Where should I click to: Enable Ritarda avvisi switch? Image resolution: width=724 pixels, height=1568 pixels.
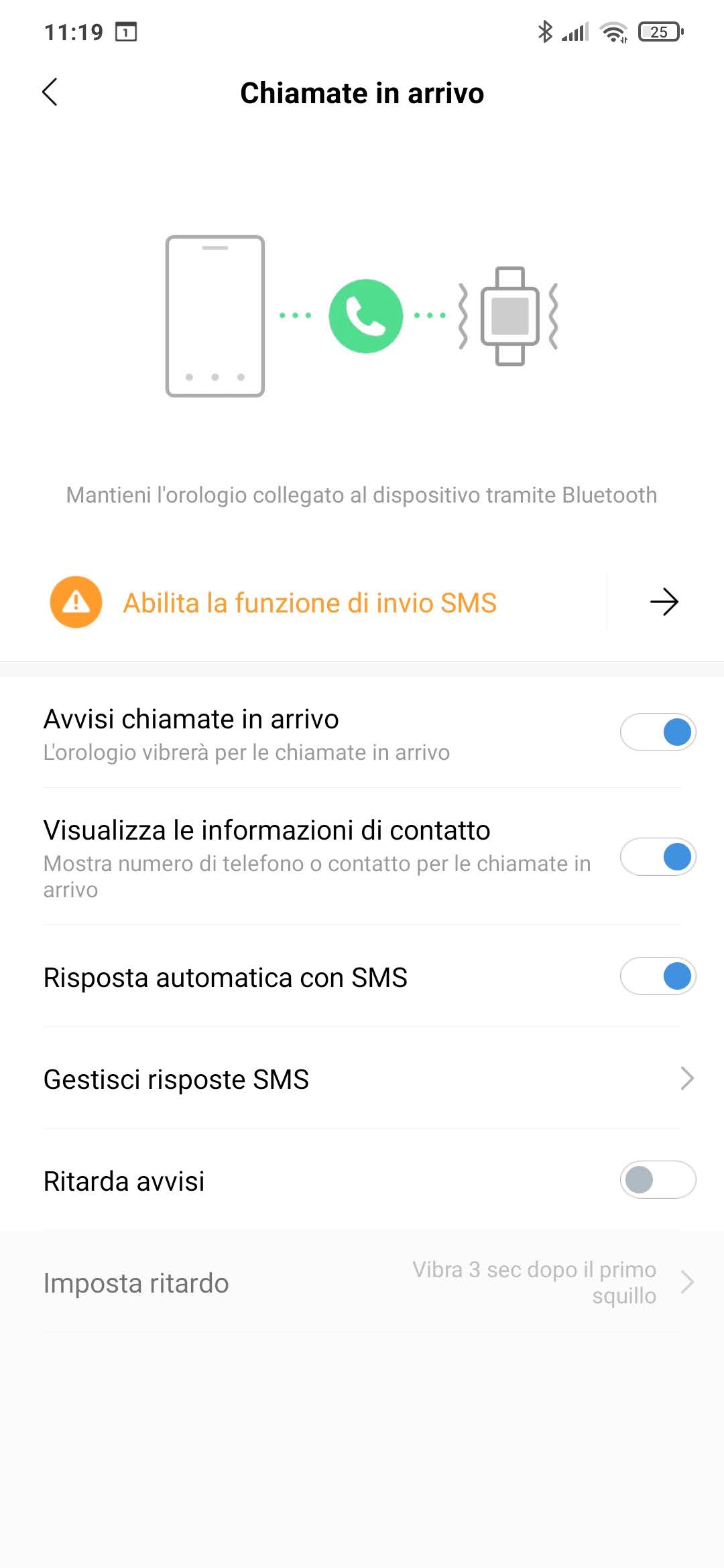pos(658,1179)
